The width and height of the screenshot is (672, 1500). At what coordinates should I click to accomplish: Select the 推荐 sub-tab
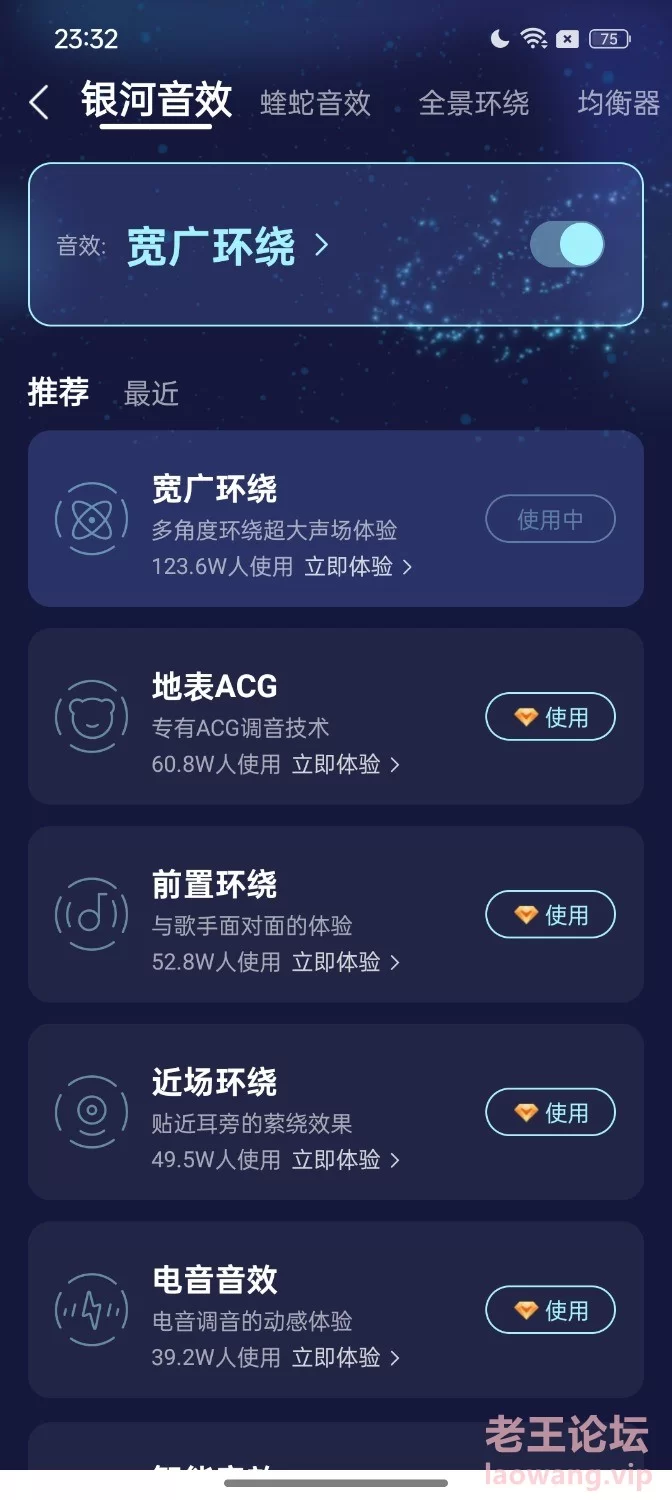pos(58,392)
